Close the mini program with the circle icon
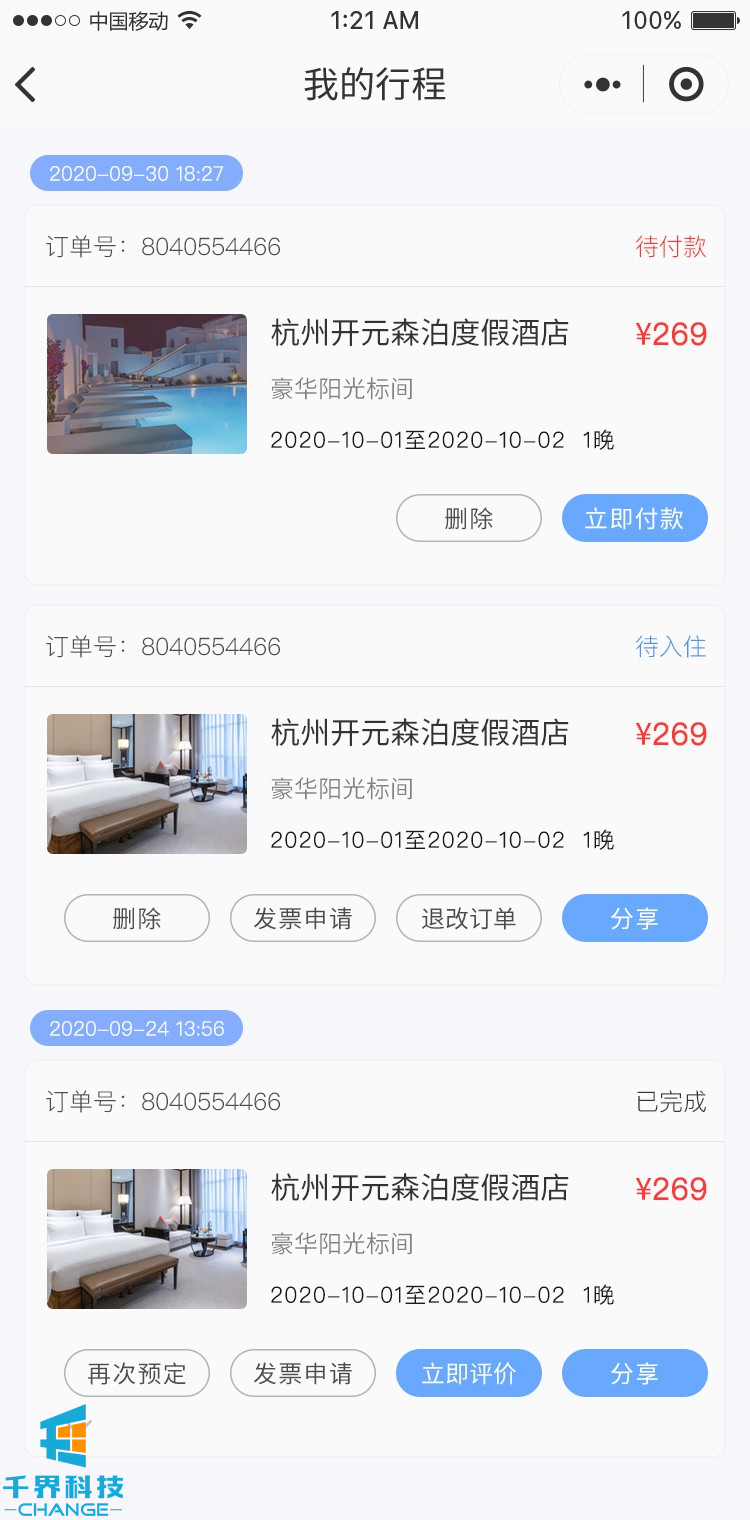This screenshot has width=750, height=1520. pyautogui.click(x=686, y=85)
